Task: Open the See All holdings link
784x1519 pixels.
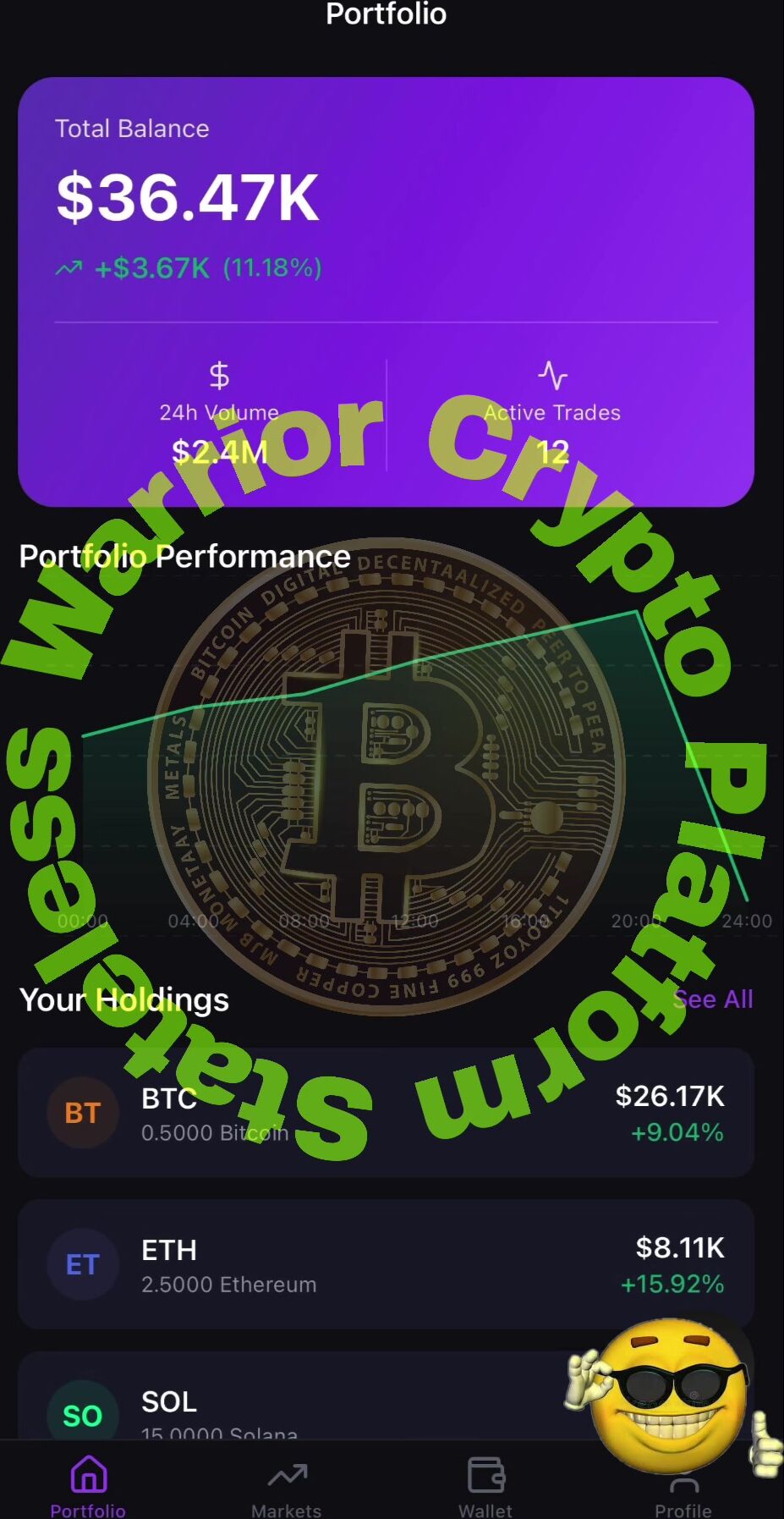Action: click(713, 999)
